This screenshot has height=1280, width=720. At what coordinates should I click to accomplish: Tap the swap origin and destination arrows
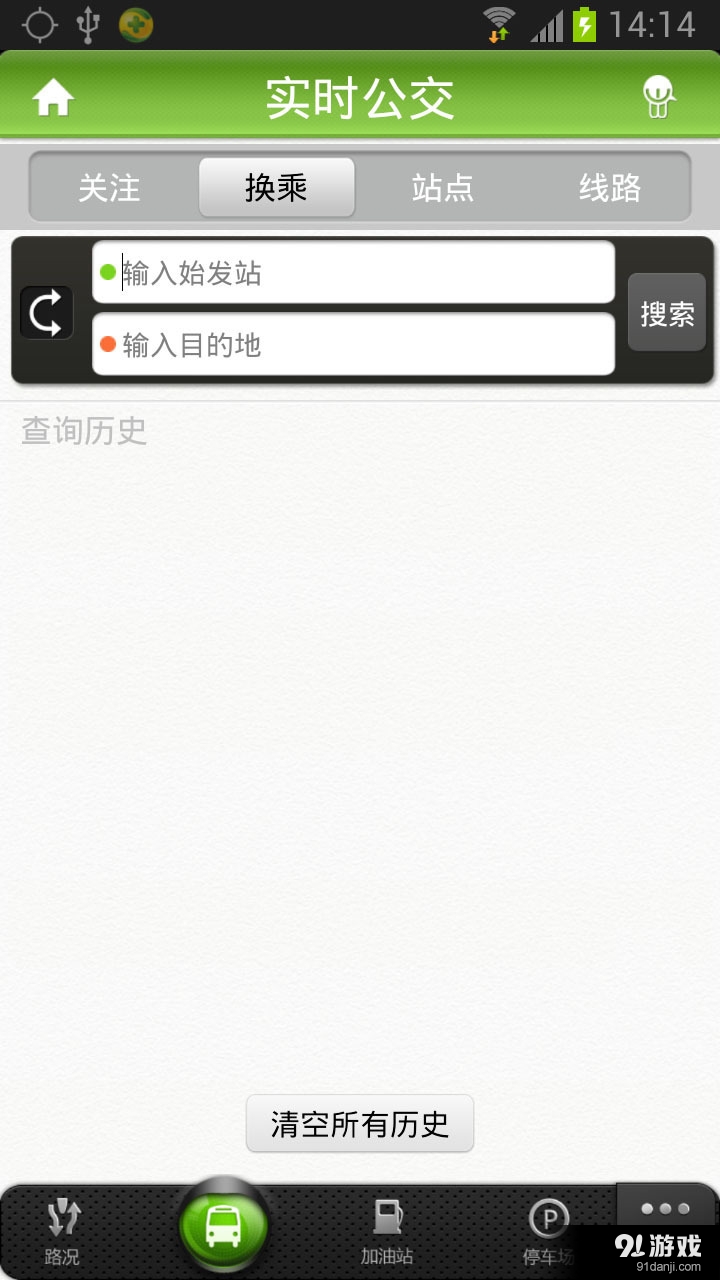pyautogui.click(x=46, y=311)
